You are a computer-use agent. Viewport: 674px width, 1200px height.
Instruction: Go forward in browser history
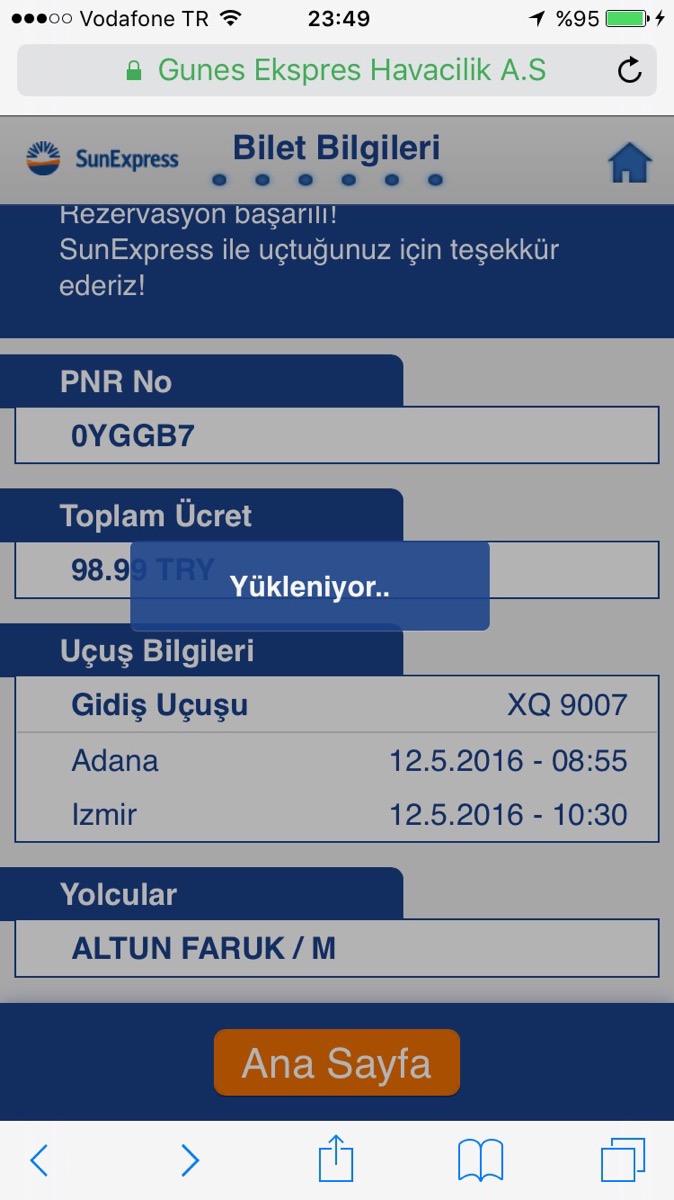coord(189,1160)
